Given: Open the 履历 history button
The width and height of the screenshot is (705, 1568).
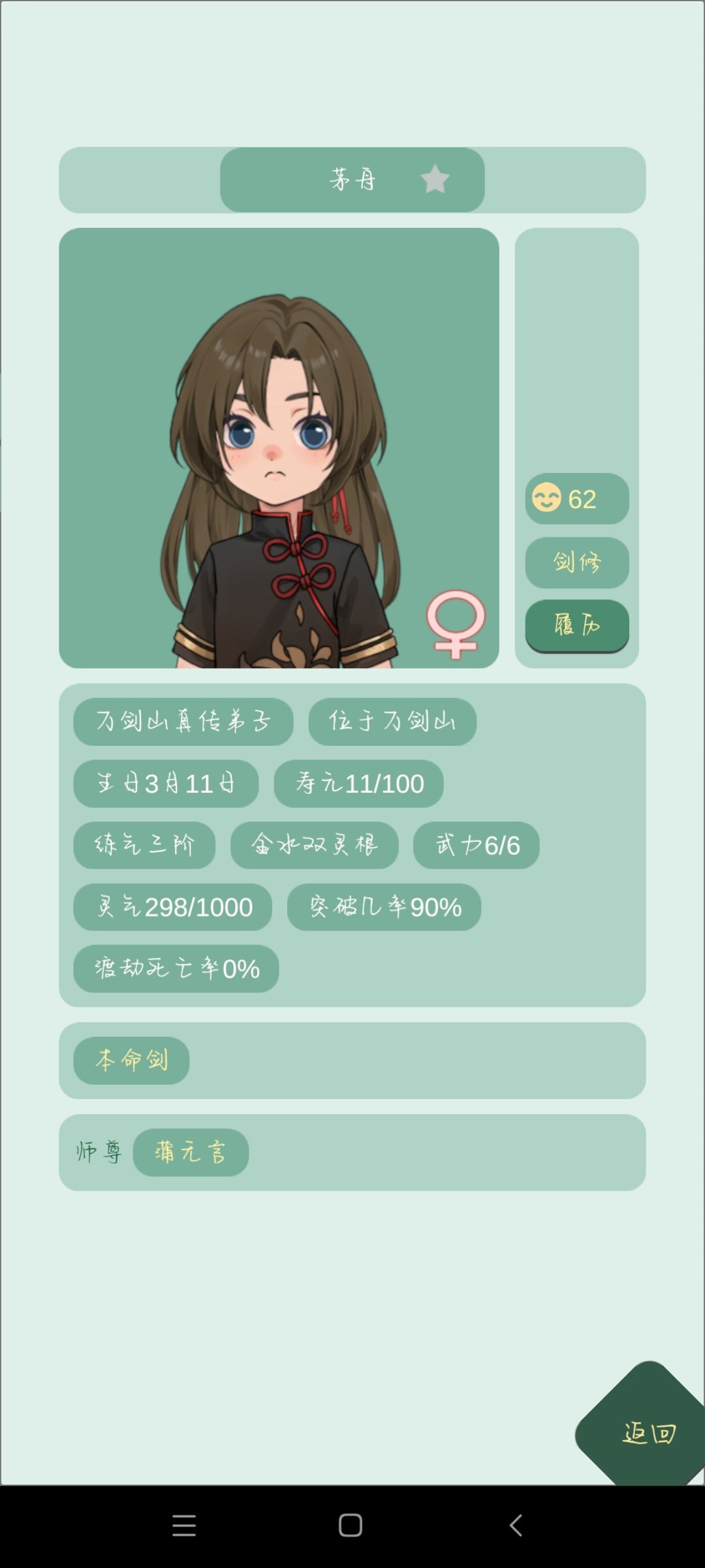Looking at the screenshot, I should point(577,625).
